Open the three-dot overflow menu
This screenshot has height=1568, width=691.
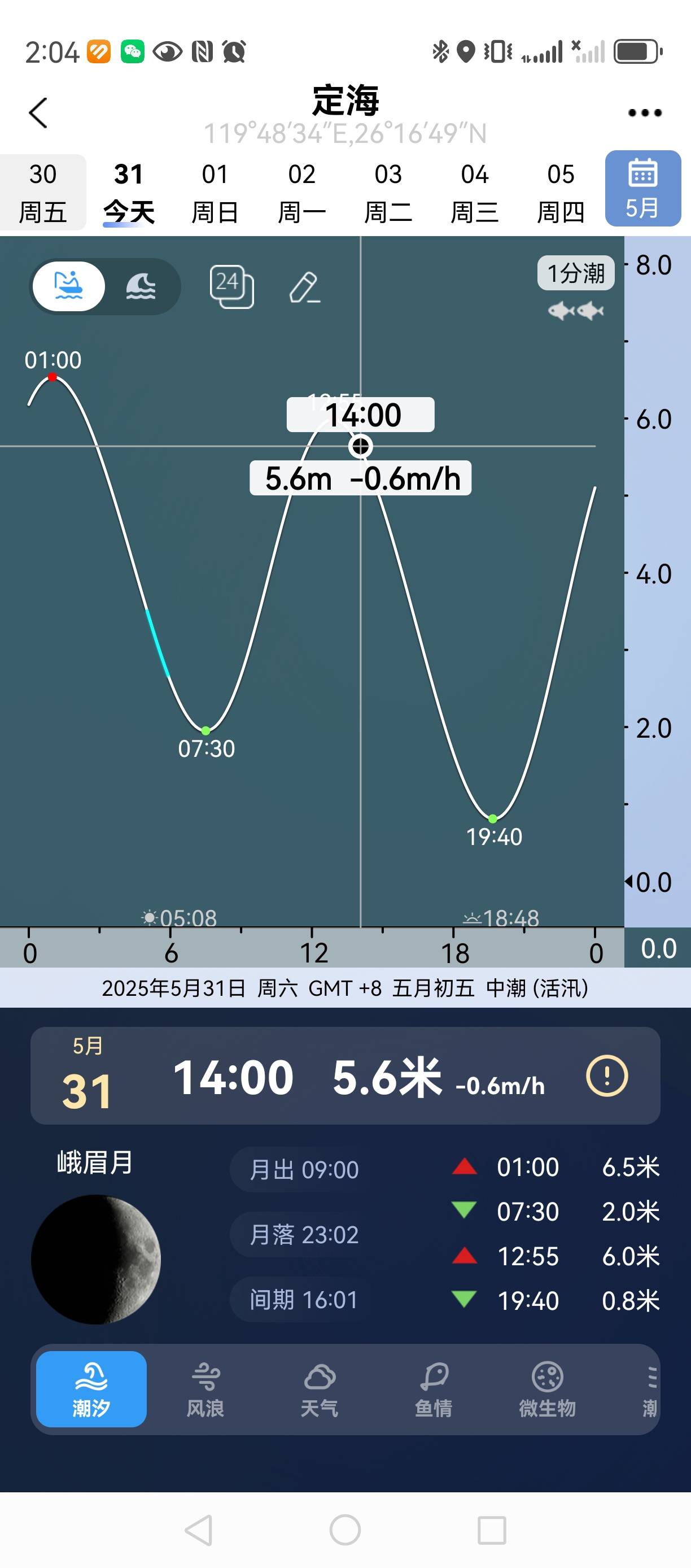coord(644,113)
